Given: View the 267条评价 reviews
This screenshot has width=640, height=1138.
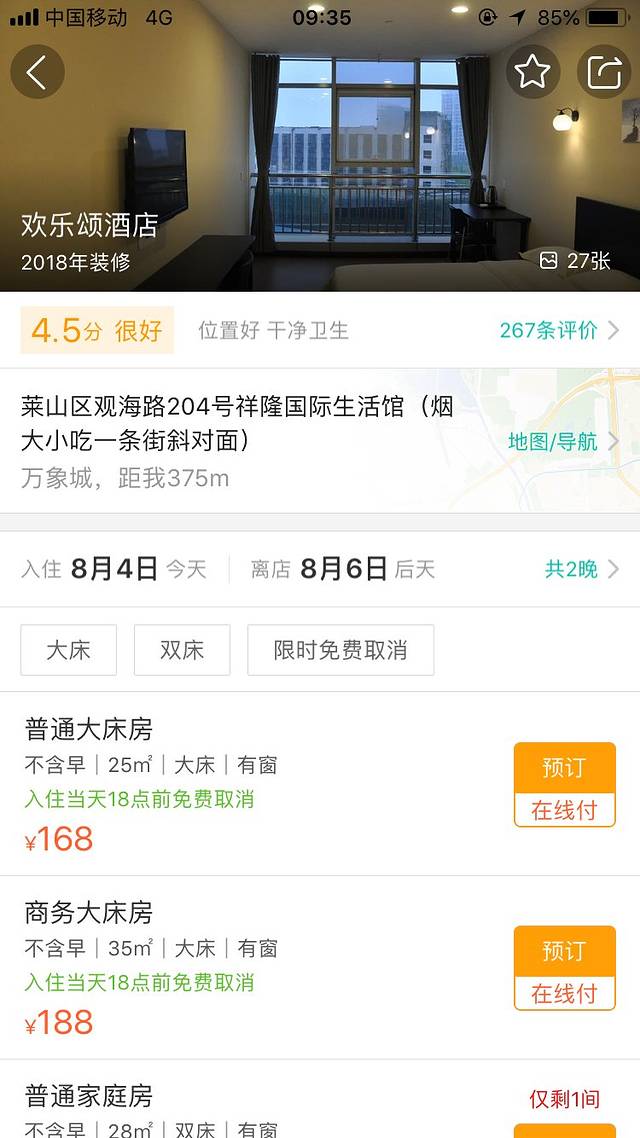Looking at the screenshot, I should pyautogui.click(x=558, y=330).
